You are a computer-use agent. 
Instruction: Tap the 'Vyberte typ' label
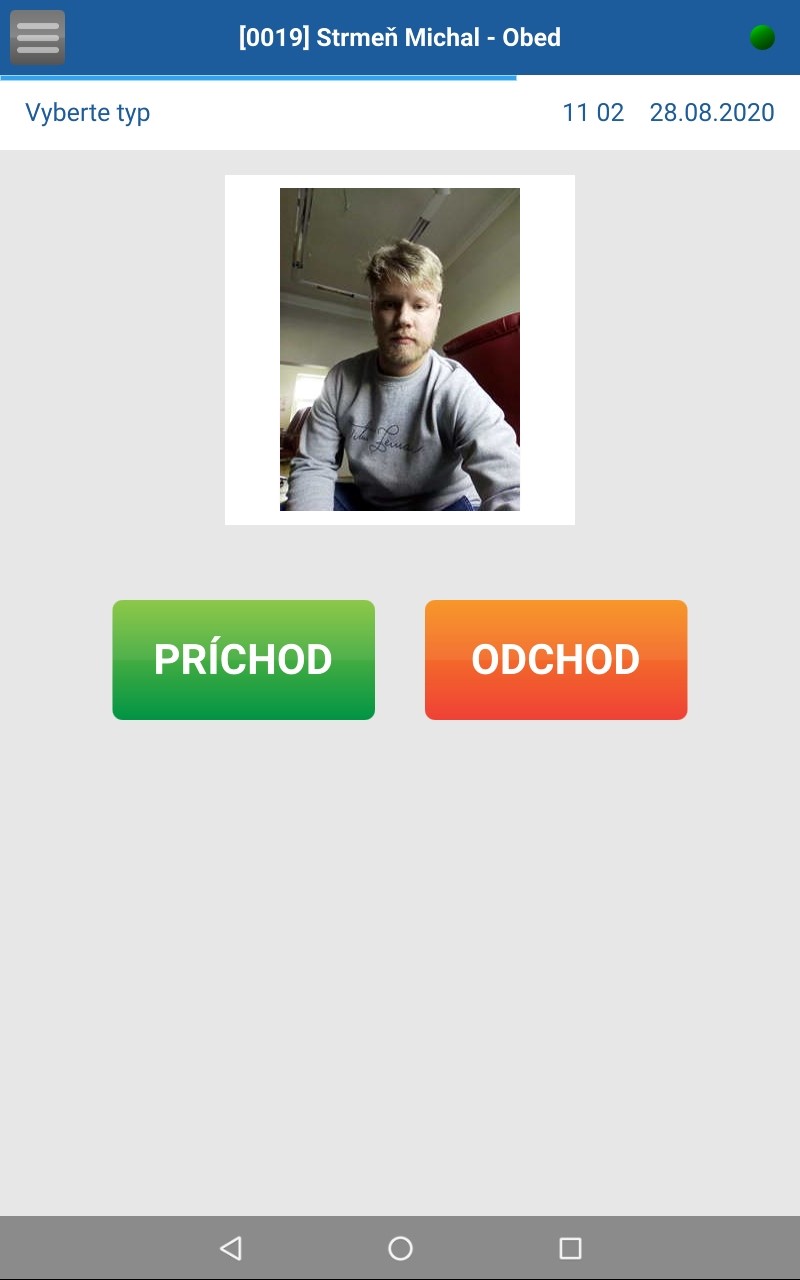point(89,113)
